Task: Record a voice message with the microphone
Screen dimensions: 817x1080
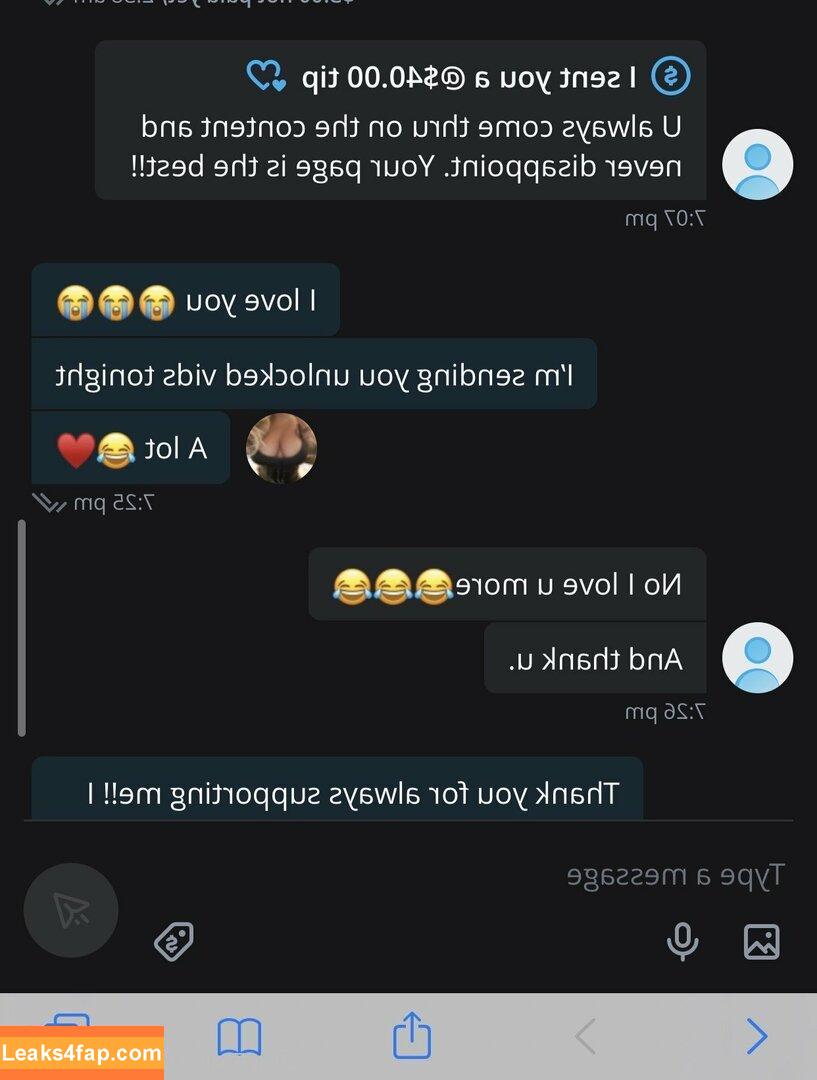Action: (683, 941)
